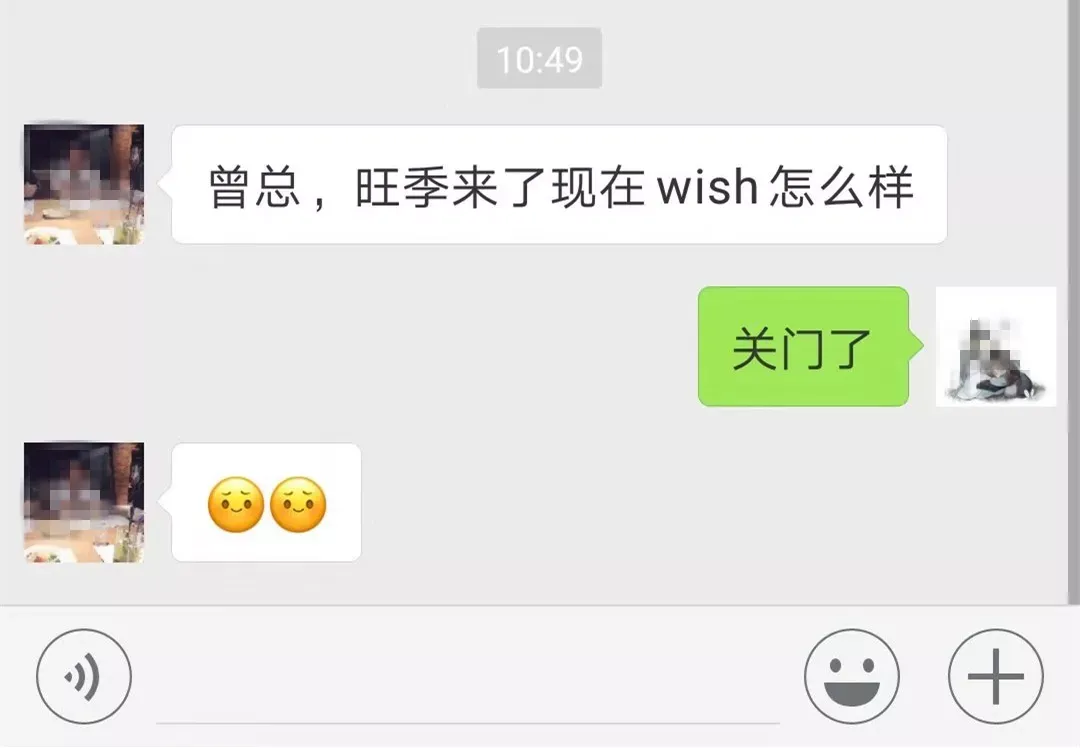1080x748 pixels.
Task: Open the sender's avatar beside the wish message
Action: pyautogui.click(x=84, y=184)
